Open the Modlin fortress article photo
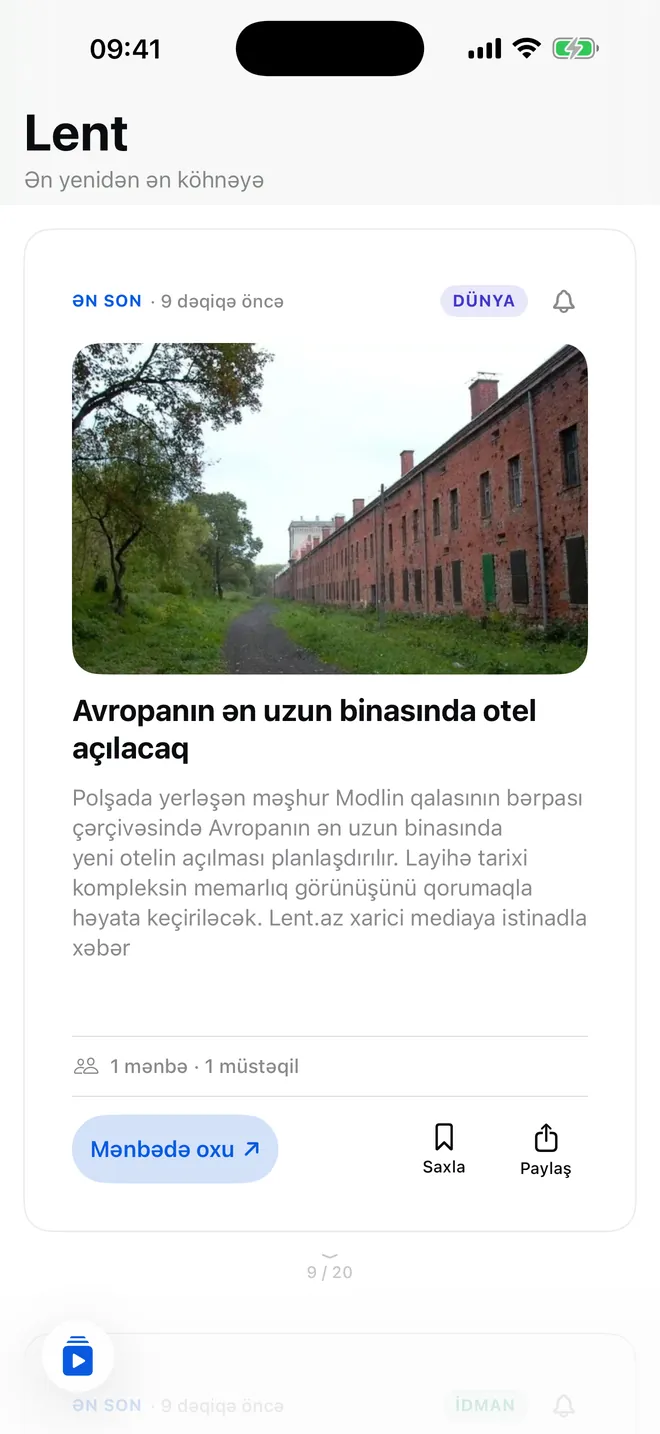 coord(330,509)
